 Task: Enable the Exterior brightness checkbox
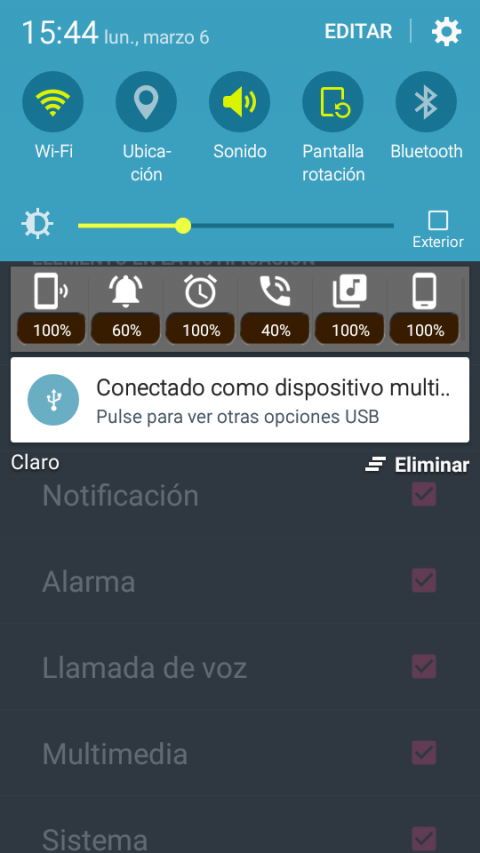438,221
